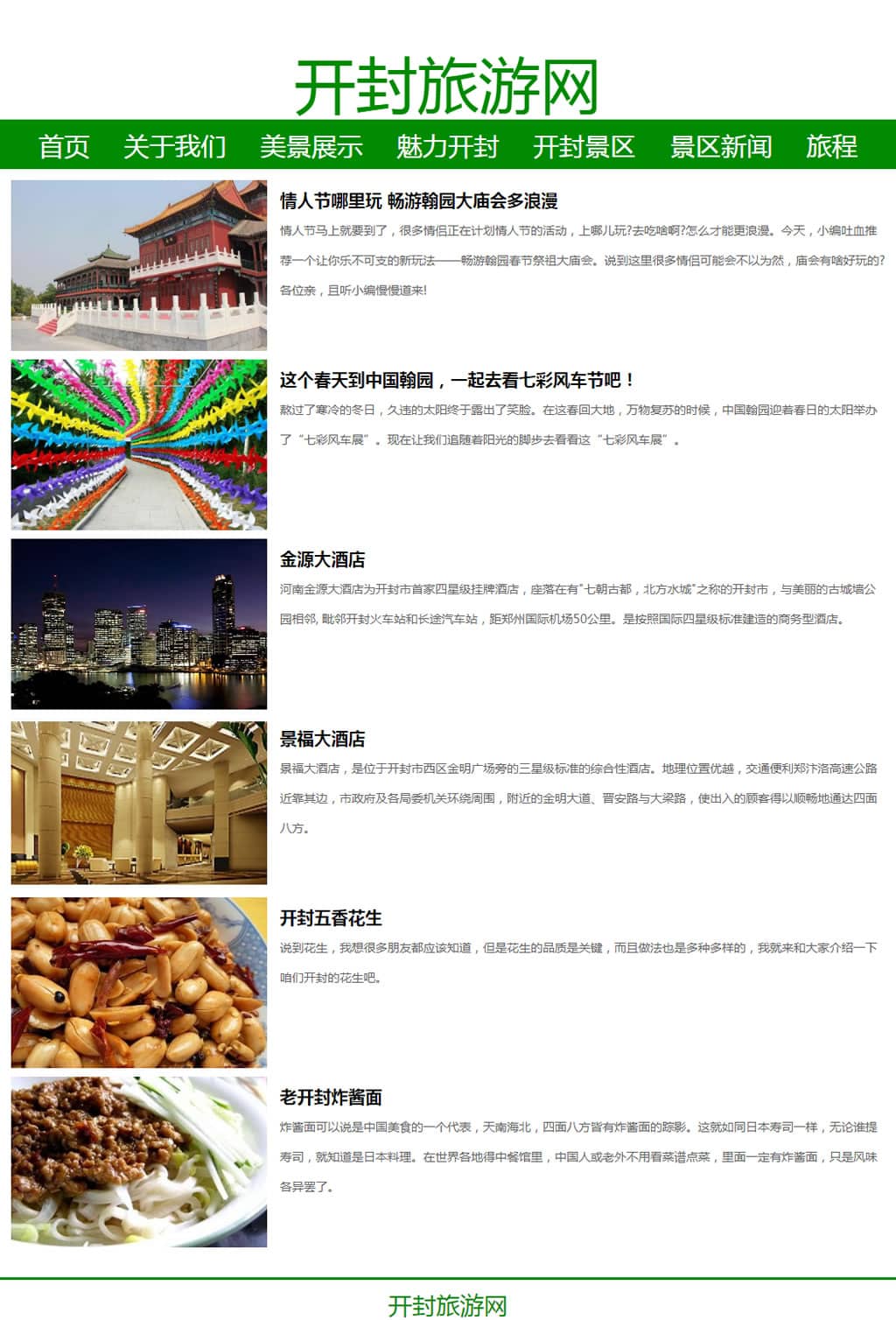Image resolution: width=896 pixels, height=1320 pixels.
Task: Open the 首页 navigation tab
Action: click(x=64, y=146)
